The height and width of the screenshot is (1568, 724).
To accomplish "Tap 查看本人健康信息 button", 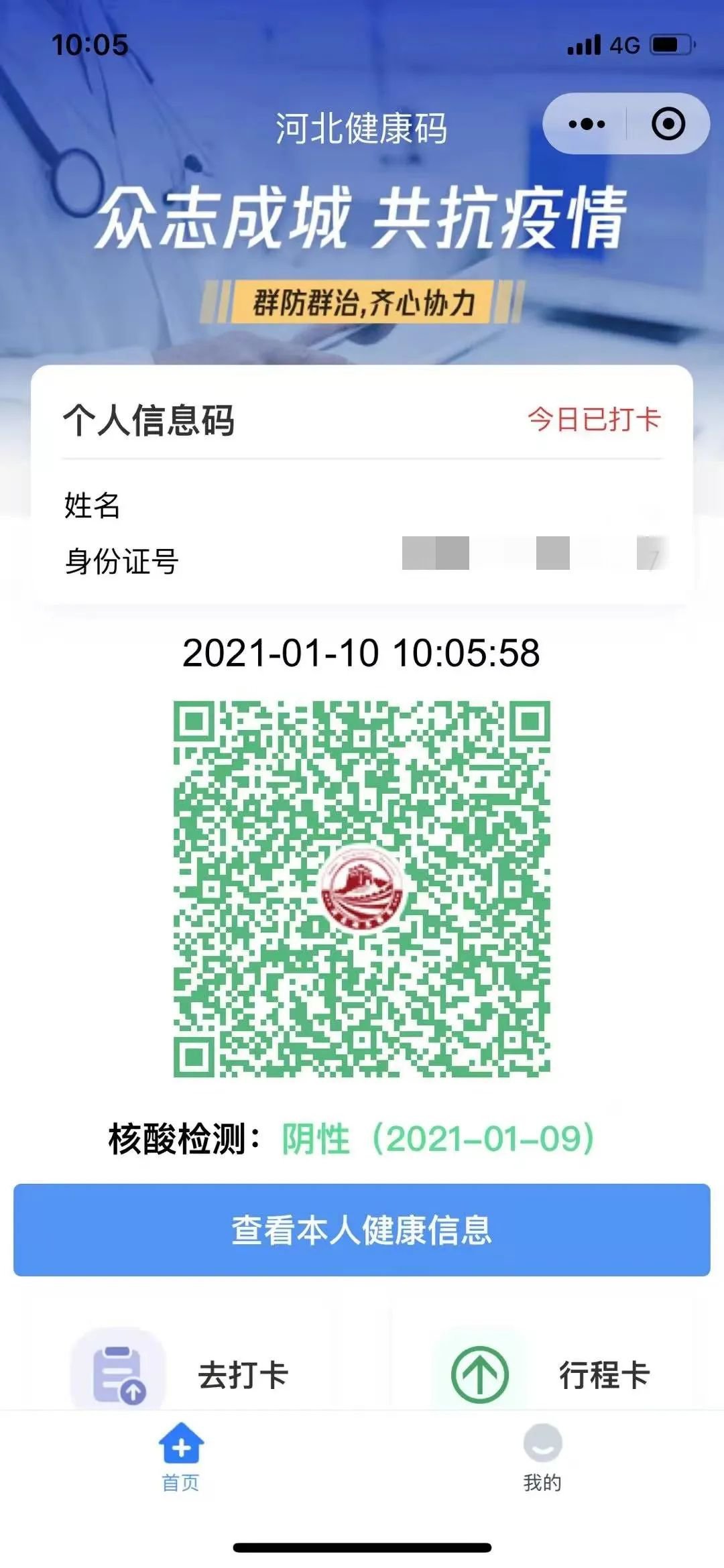I will 362,1230.
